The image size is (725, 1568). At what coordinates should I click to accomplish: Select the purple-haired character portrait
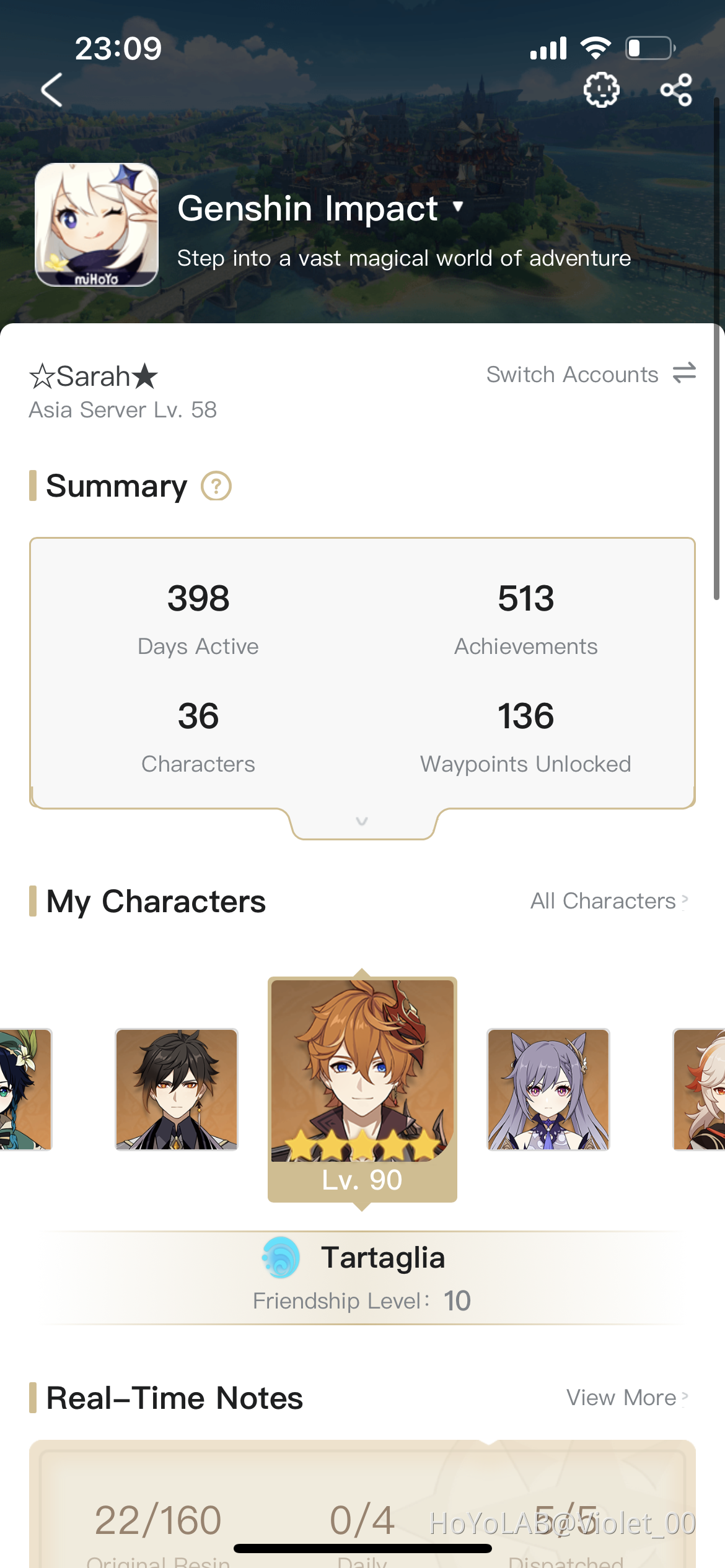548,1089
